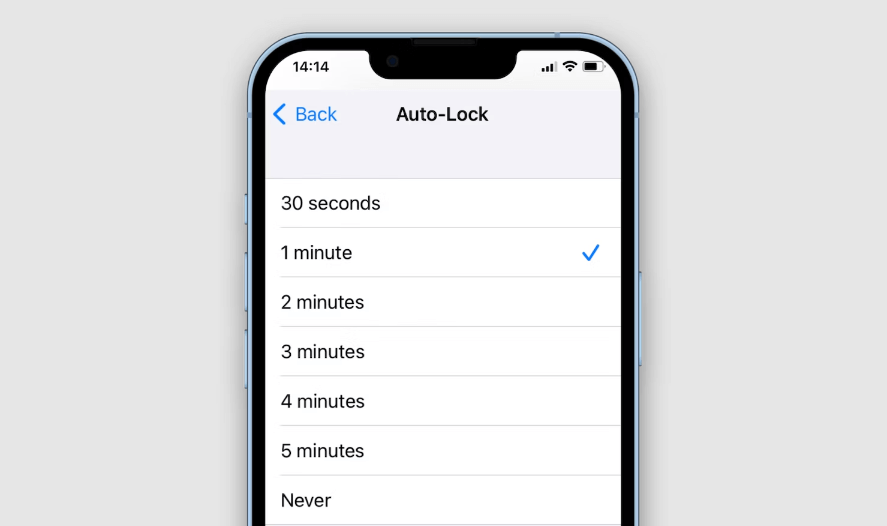The height and width of the screenshot is (526, 887).
Task: Set auto-lock to 2 minutes
Action: click(323, 302)
